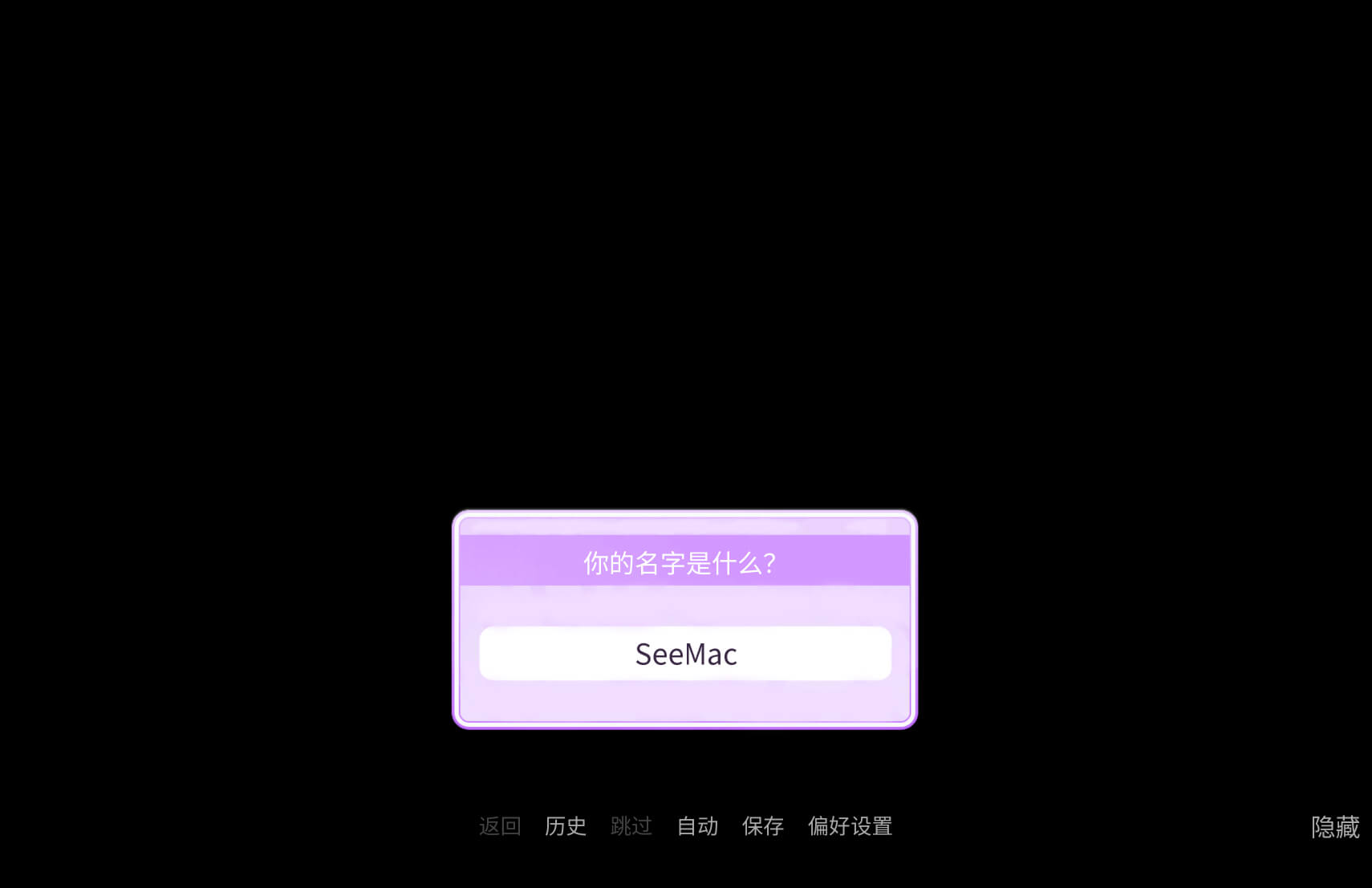This screenshot has height=888, width=1372.
Task: Open the 历史 (History) log
Action: 566,826
